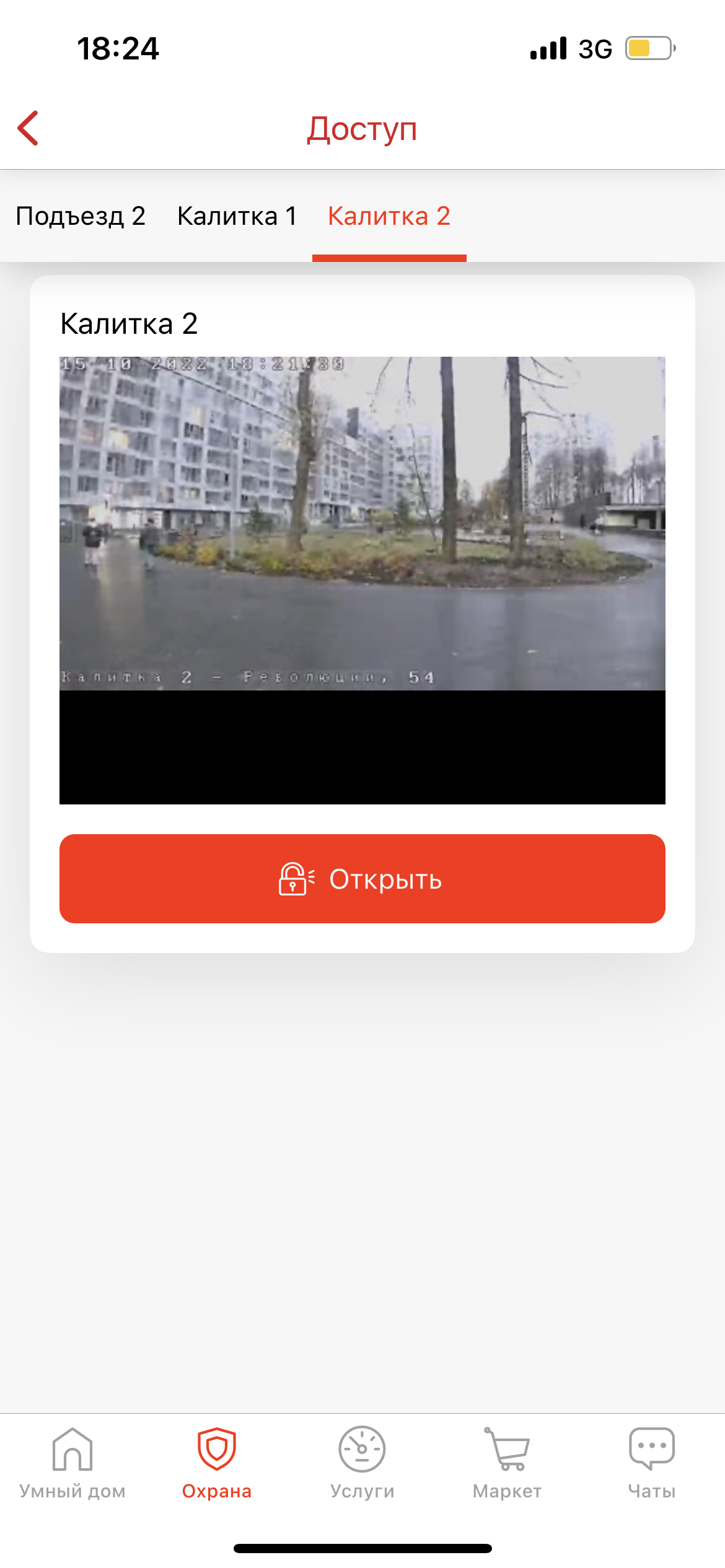Switch to the Подъезд 2 tab
Image resolution: width=725 pixels, height=1568 pixels.
[81, 216]
